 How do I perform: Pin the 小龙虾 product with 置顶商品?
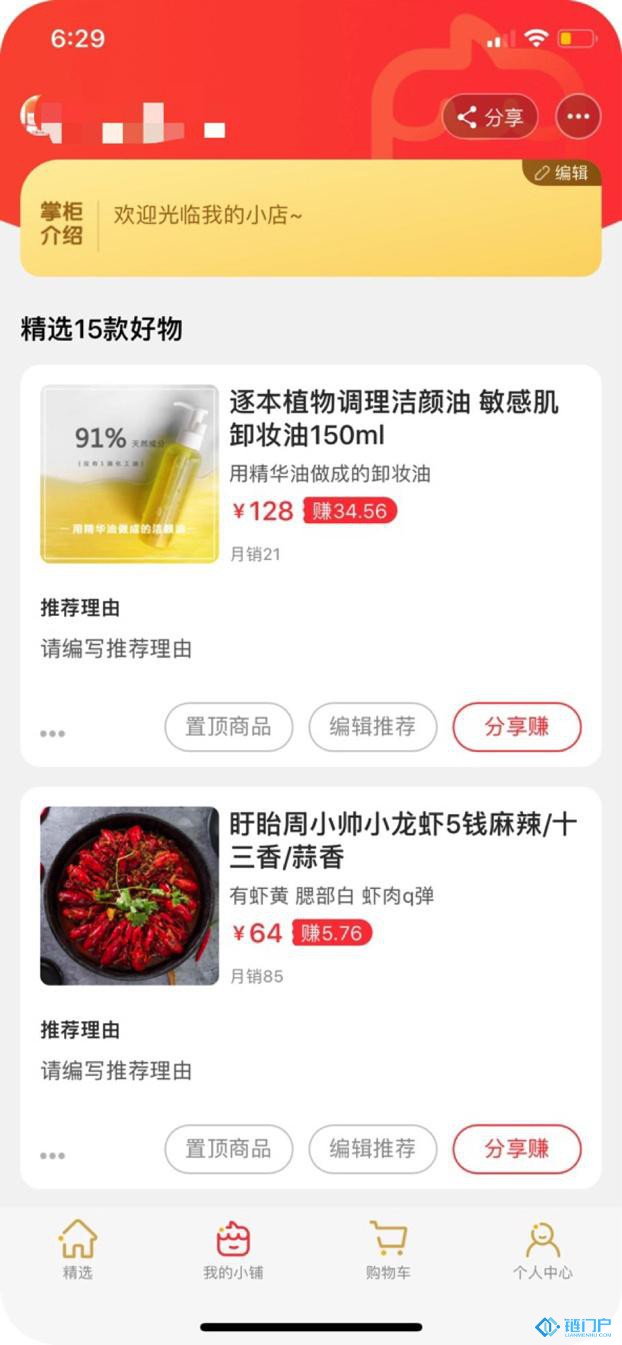tap(228, 1149)
